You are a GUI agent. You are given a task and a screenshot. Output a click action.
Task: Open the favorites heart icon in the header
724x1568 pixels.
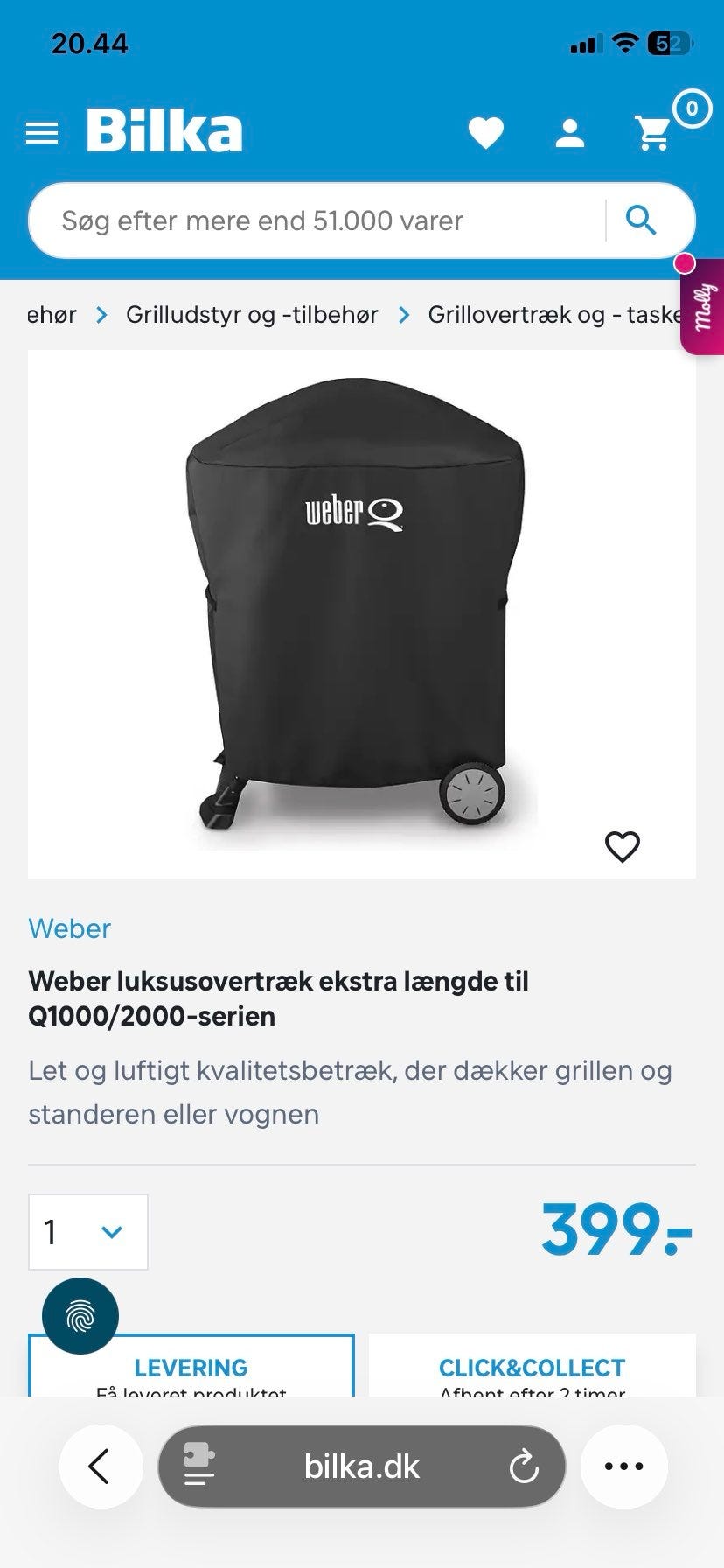pos(486,132)
